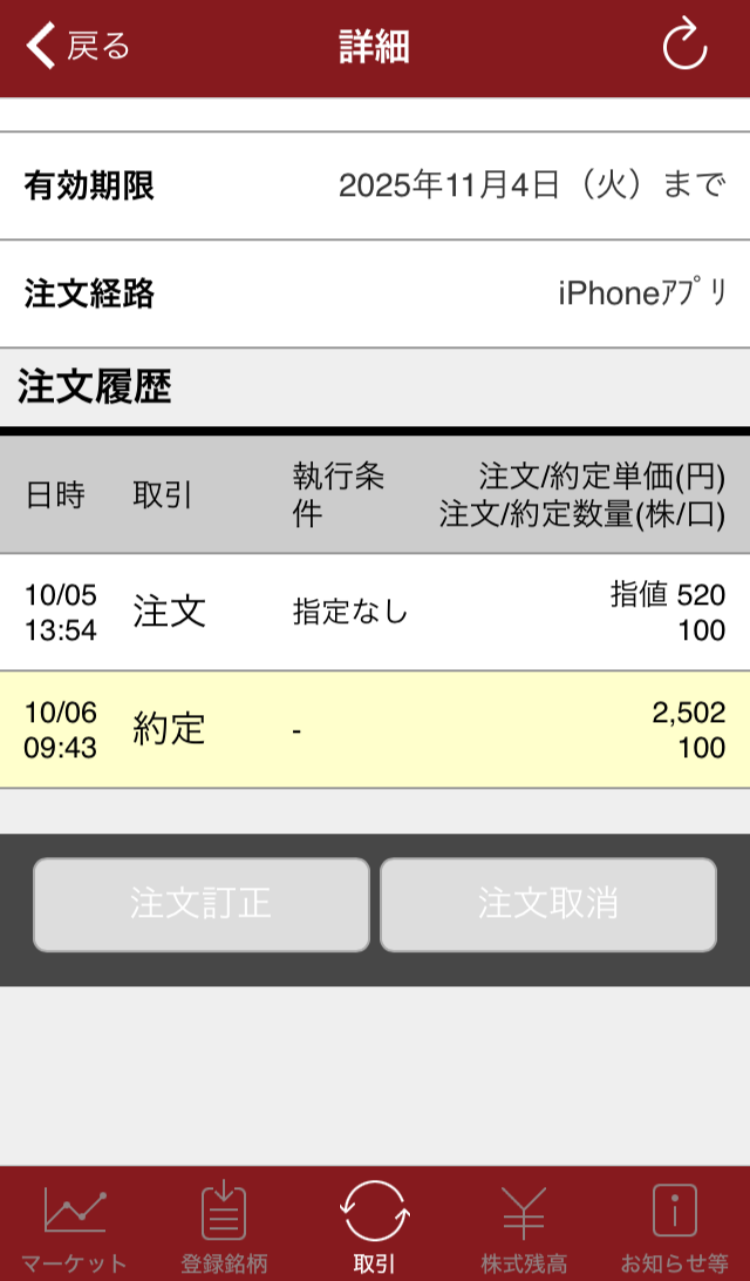Switch to the マーケット tab
Screen dimensions: 750x1281
coord(75,1226)
